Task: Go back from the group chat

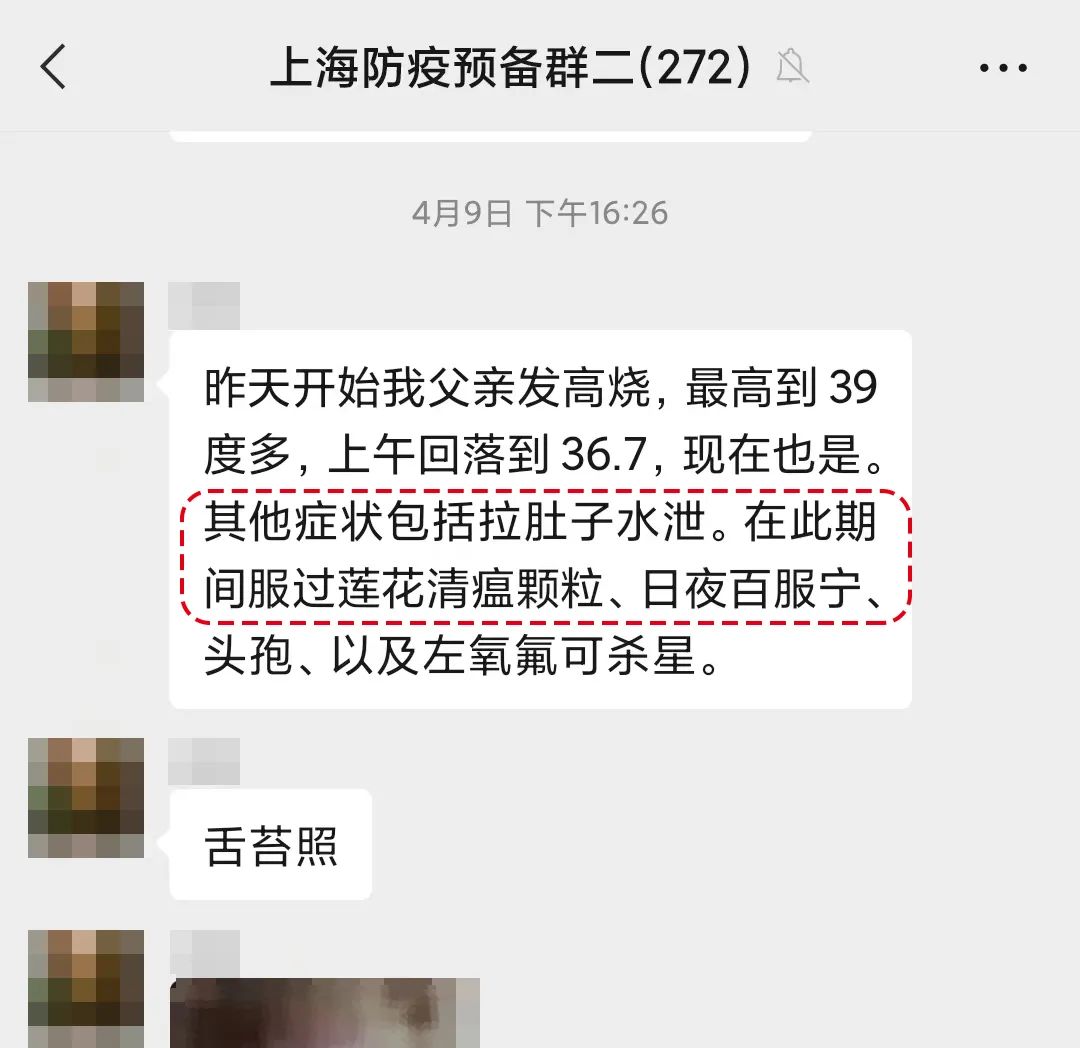Action: pos(54,68)
